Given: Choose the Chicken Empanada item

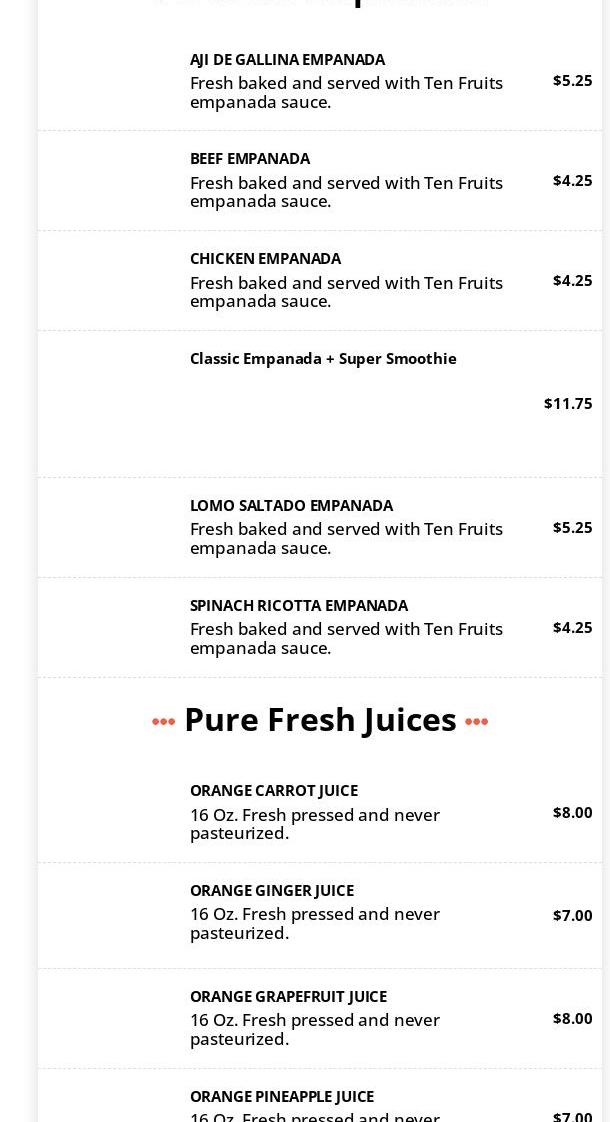Looking at the screenshot, I should (x=265, y=259).
